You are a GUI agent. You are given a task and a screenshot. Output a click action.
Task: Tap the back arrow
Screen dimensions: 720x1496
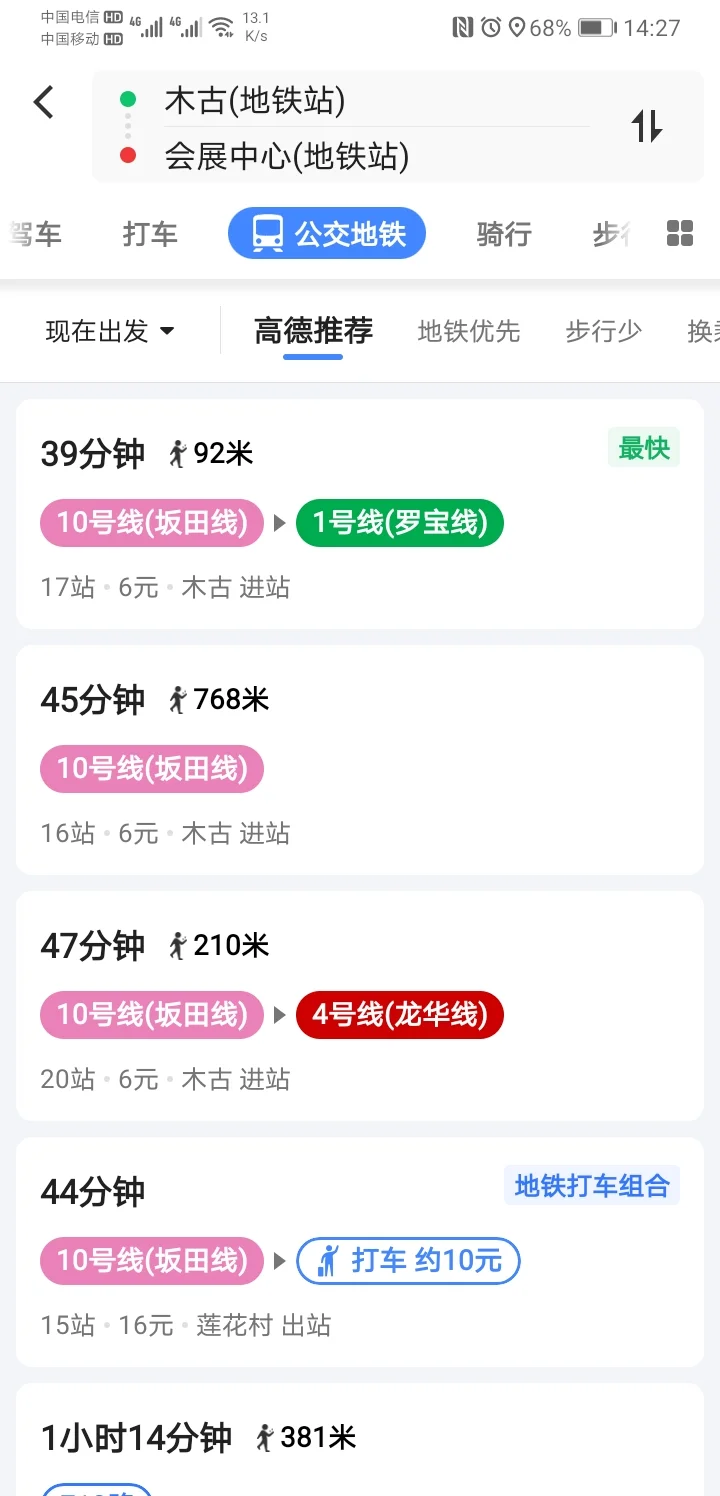pyautogui.click(x=43, y=102)
